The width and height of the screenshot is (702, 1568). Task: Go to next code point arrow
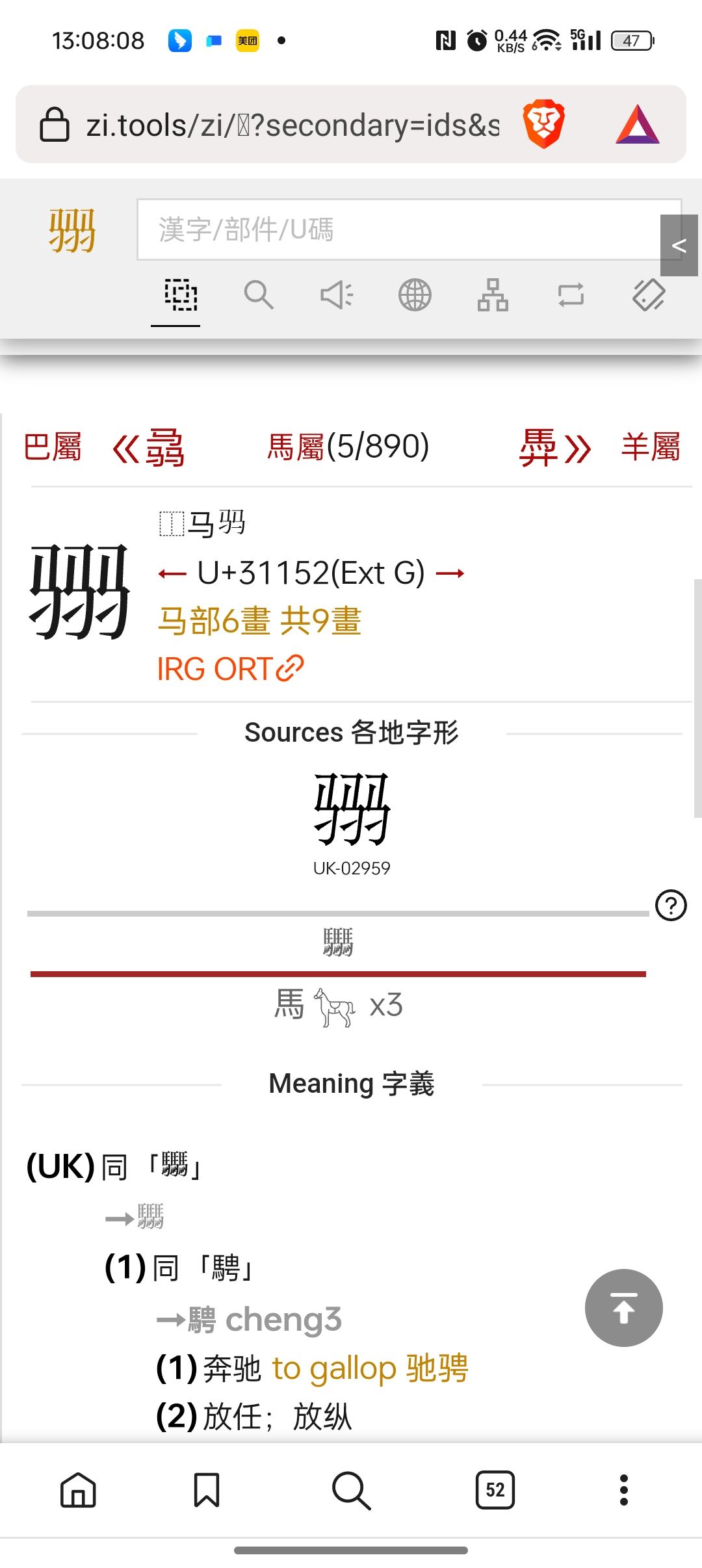450,573
